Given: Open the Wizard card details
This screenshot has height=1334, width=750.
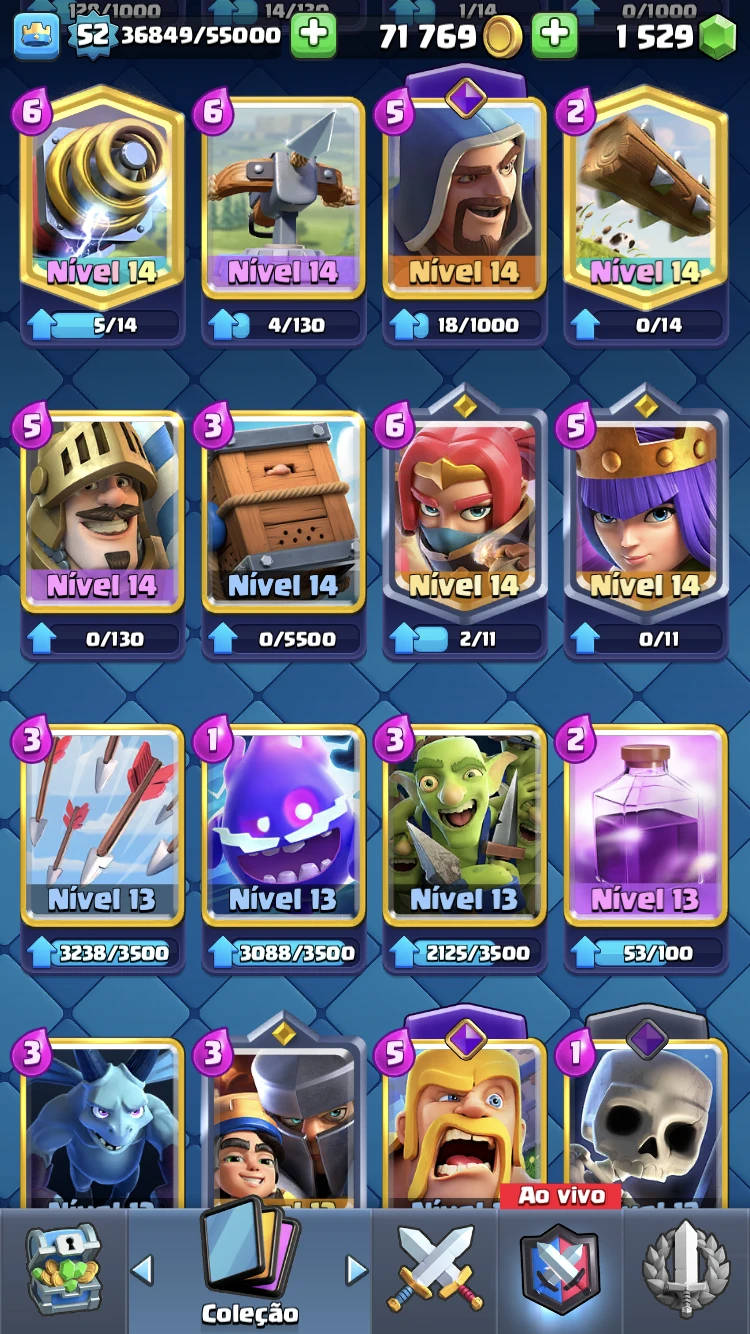Looking at the screenshot, I should (x=464, y=200).
